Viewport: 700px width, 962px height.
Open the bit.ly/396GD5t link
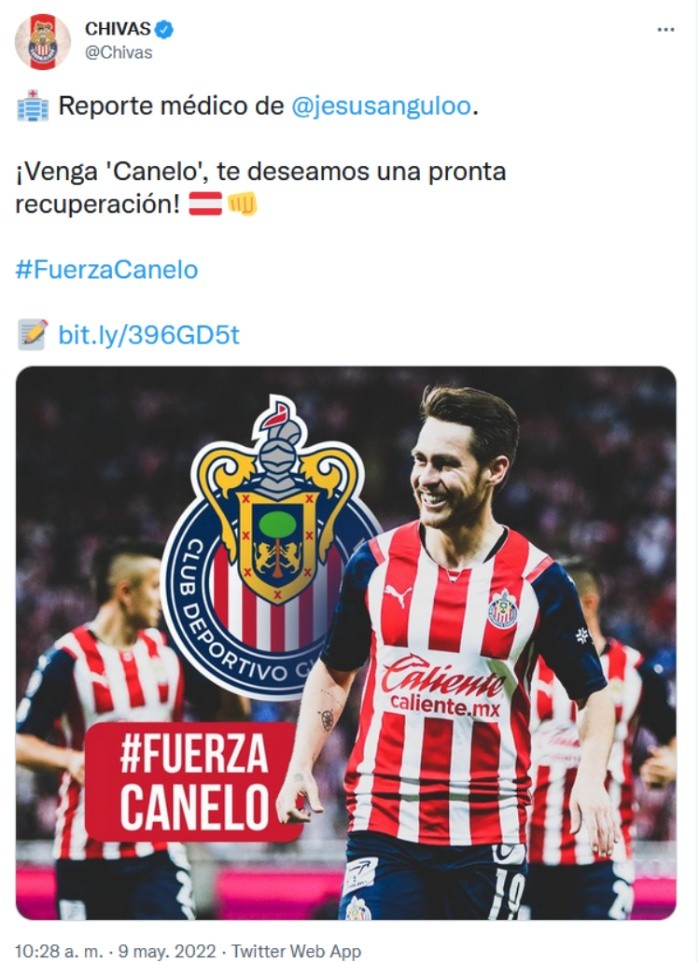point(148,335)
